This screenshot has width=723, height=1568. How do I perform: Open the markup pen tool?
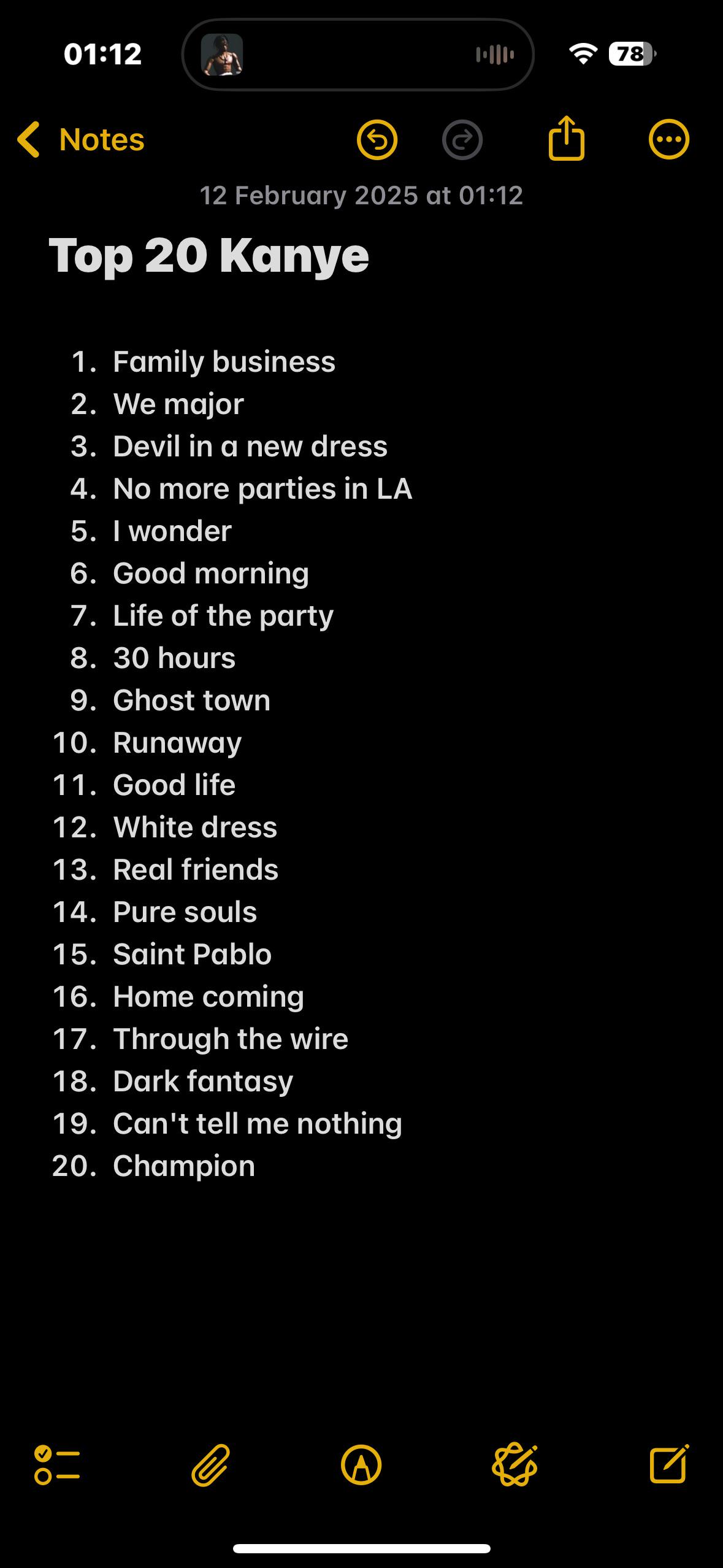[x=361, y=1465]
